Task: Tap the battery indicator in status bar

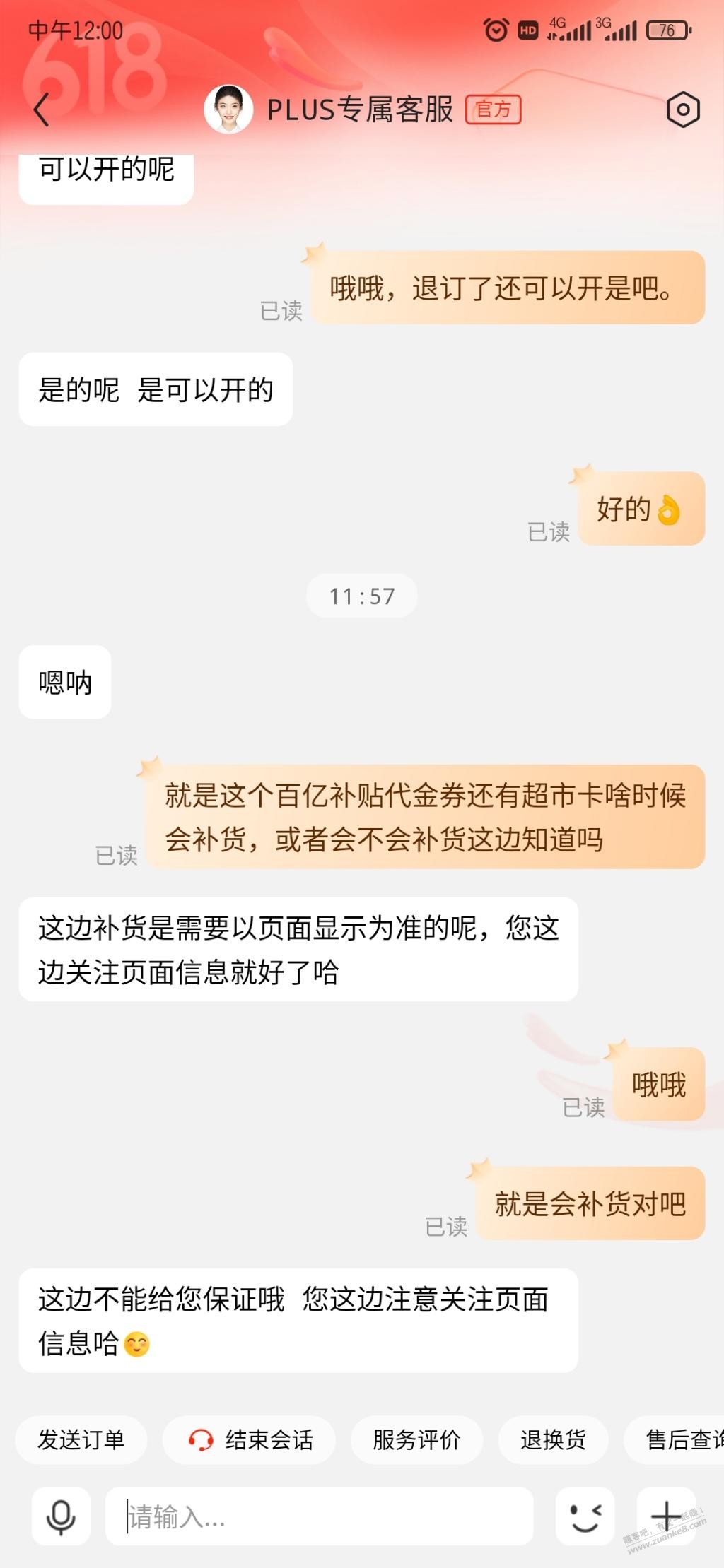Action: [667, 31]
